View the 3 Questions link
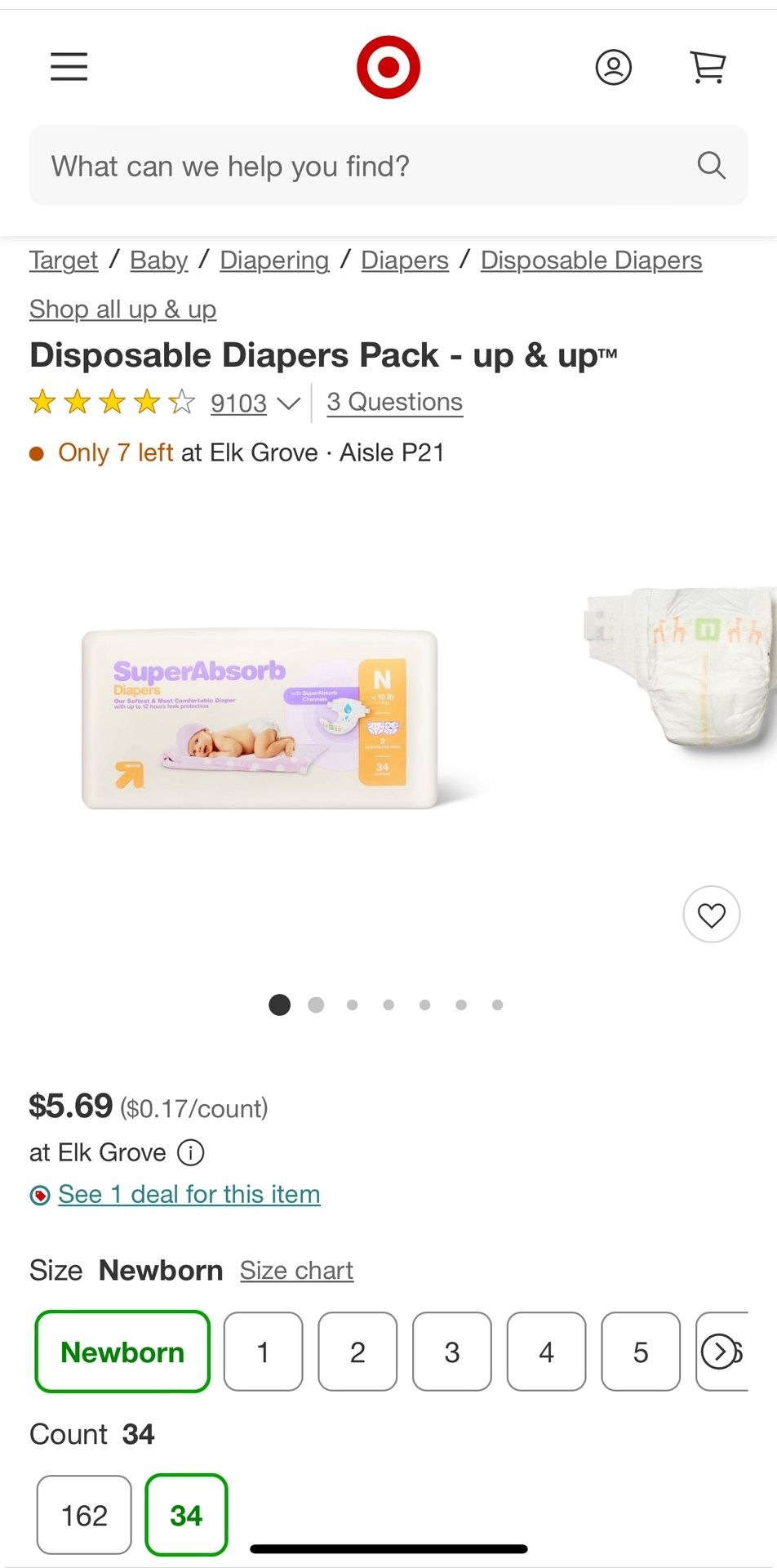The width and height of the screenshot is (777, 1568). pyautogui.click(x=395, y=402)
